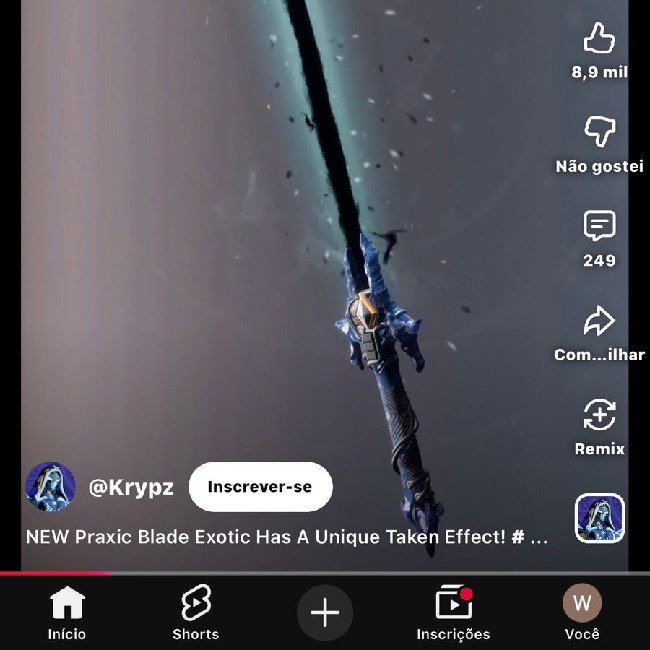Image resolution: width=650 pixels, height=650 pixels.
Task: Share this Short via Compartilhar
Action: pyautogui.click(x=599, y=321)
